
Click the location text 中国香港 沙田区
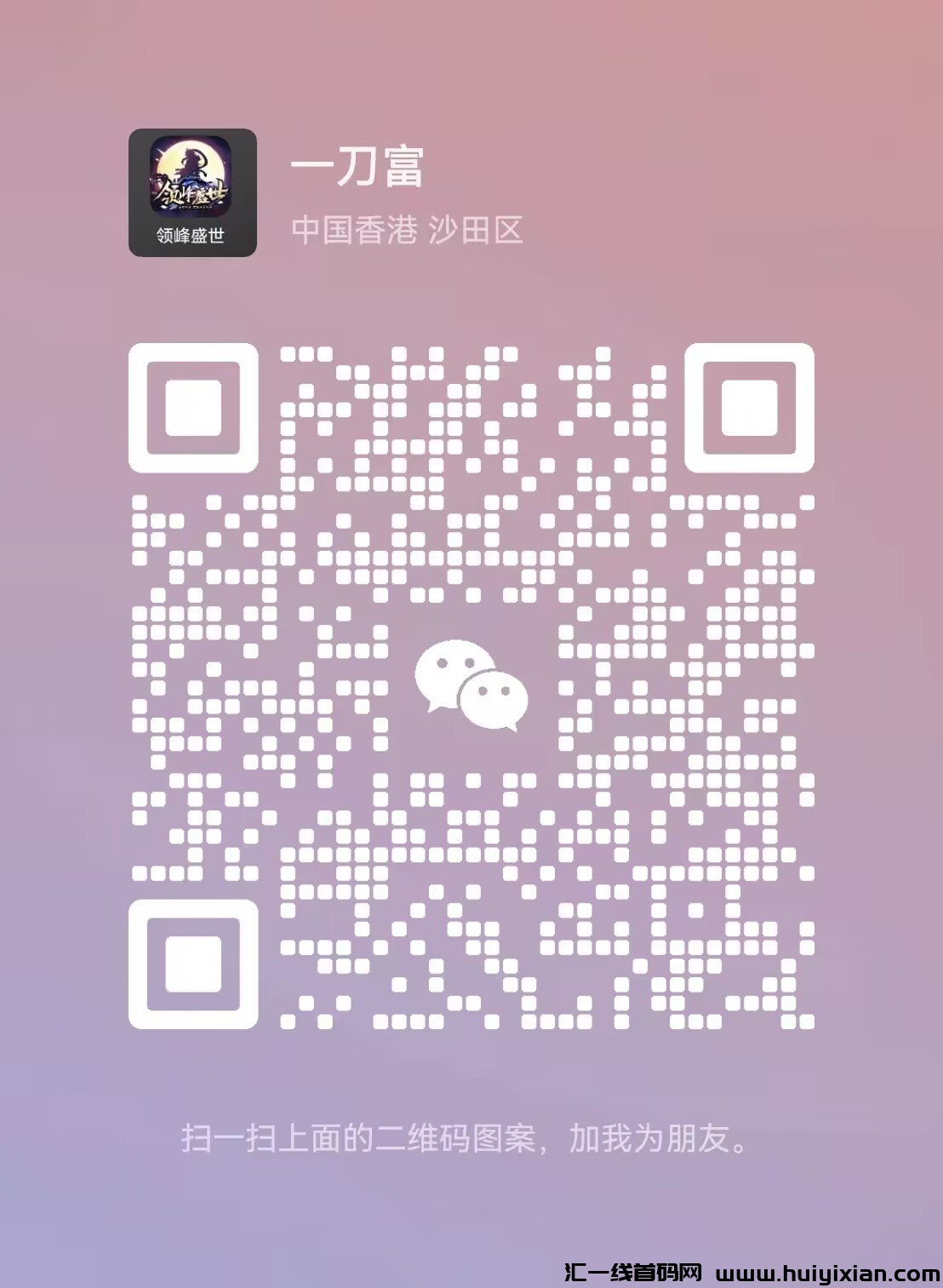(x=409, y=227)
